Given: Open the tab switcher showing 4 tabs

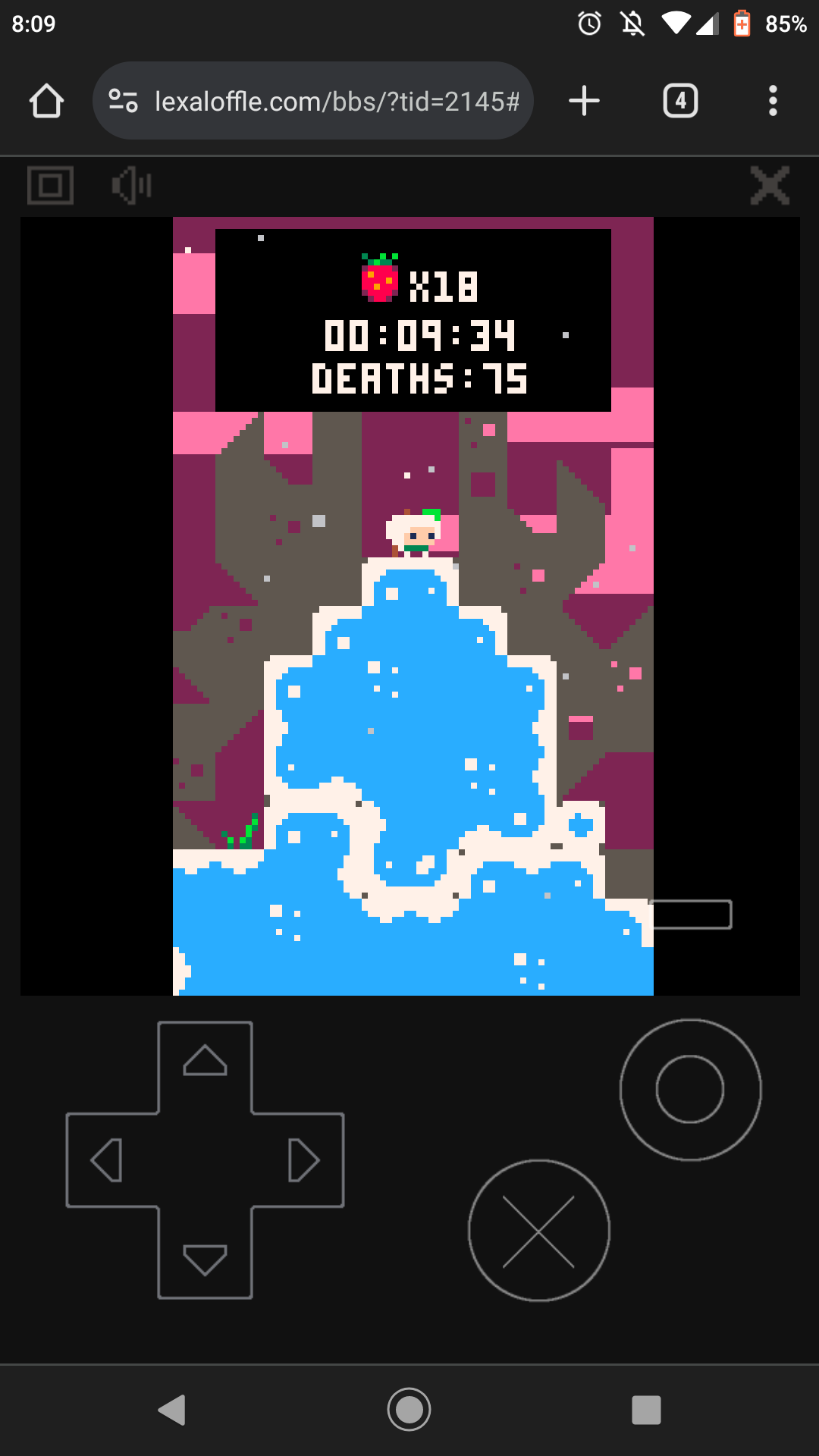Looking at the screenshot, I should [680, 101].
